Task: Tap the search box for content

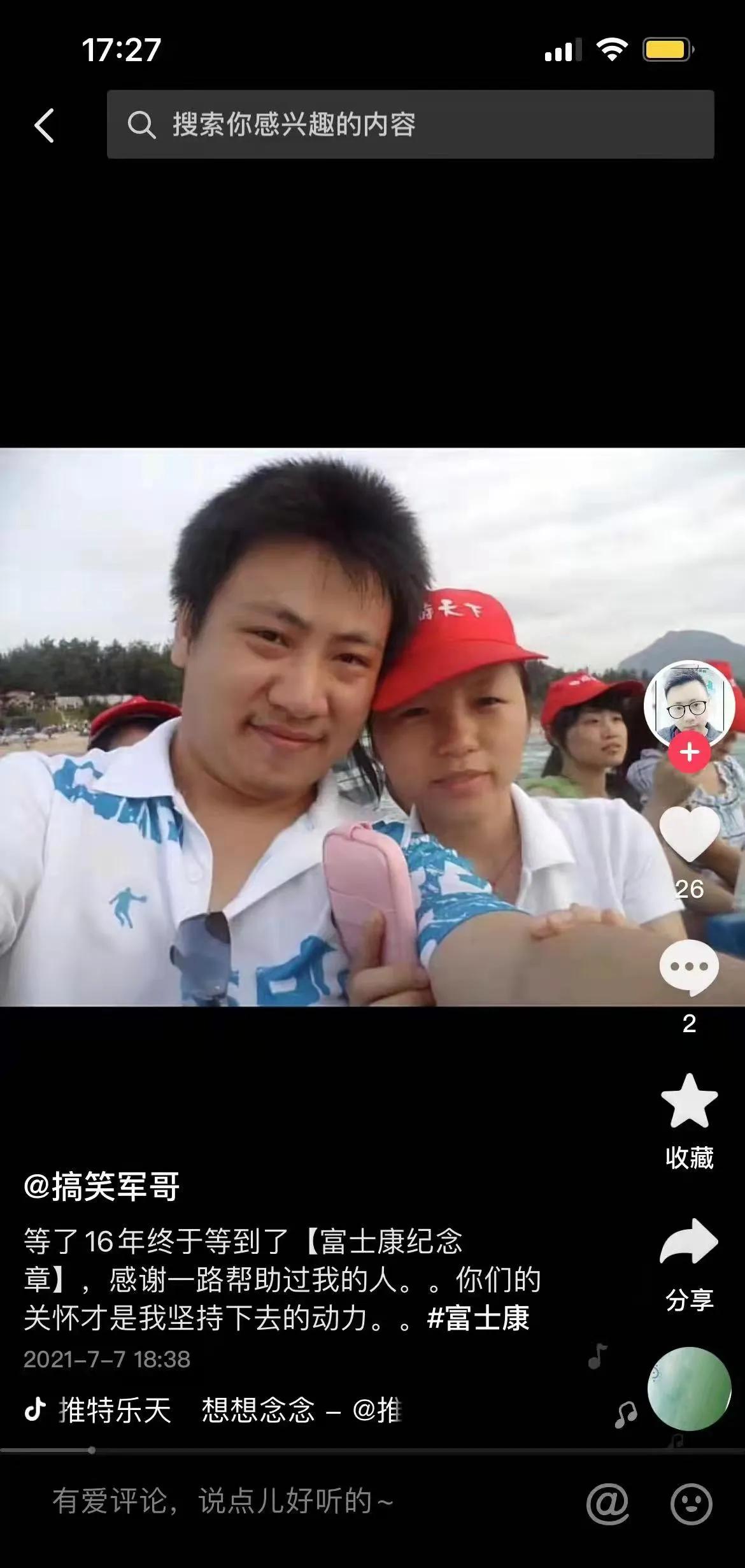Action: [410, 125]
